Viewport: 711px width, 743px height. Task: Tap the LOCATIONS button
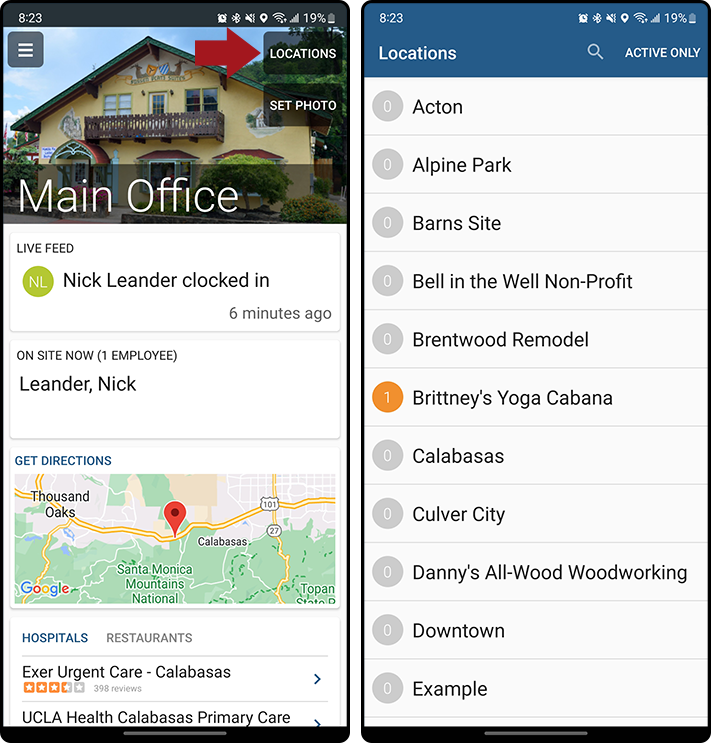(302, 53)
